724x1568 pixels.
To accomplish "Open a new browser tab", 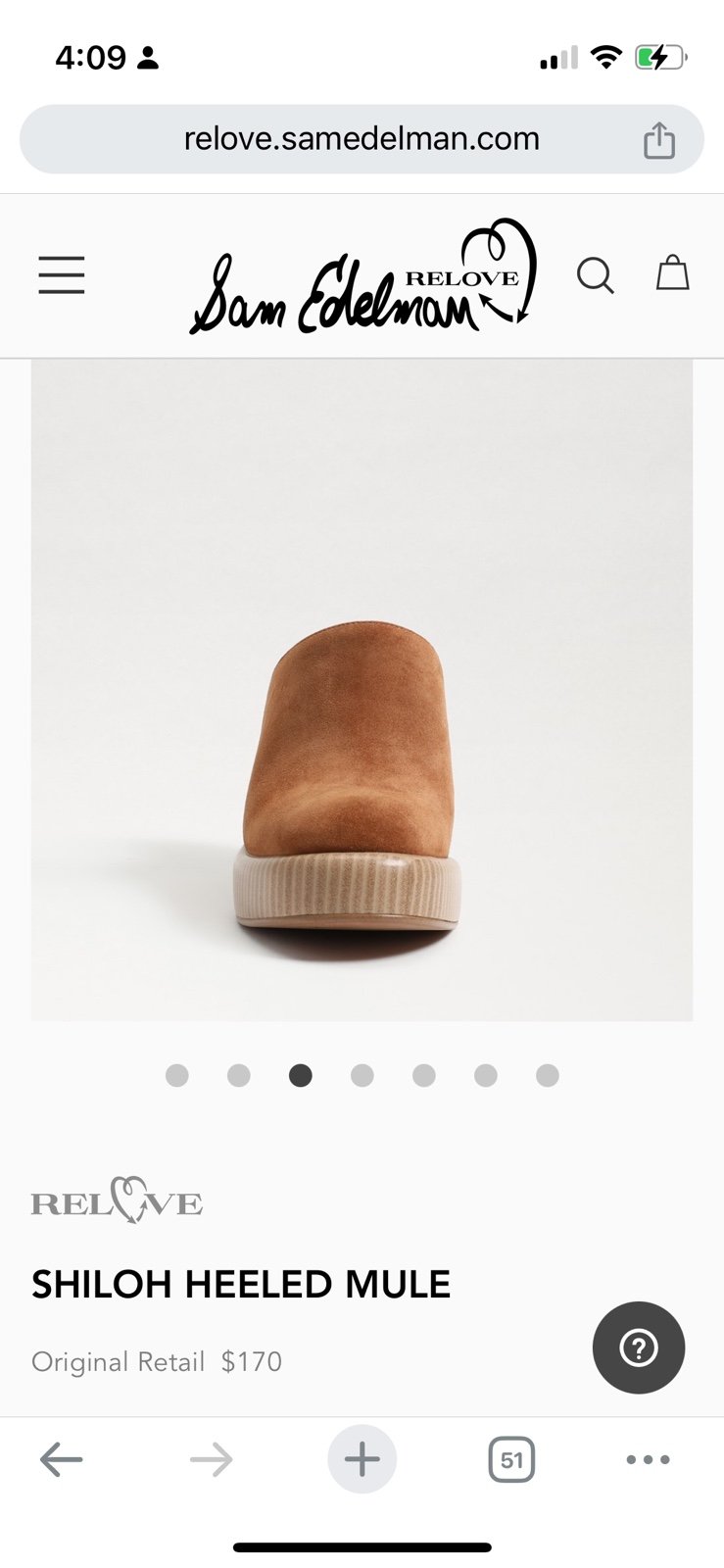I will coord(362,1459).
